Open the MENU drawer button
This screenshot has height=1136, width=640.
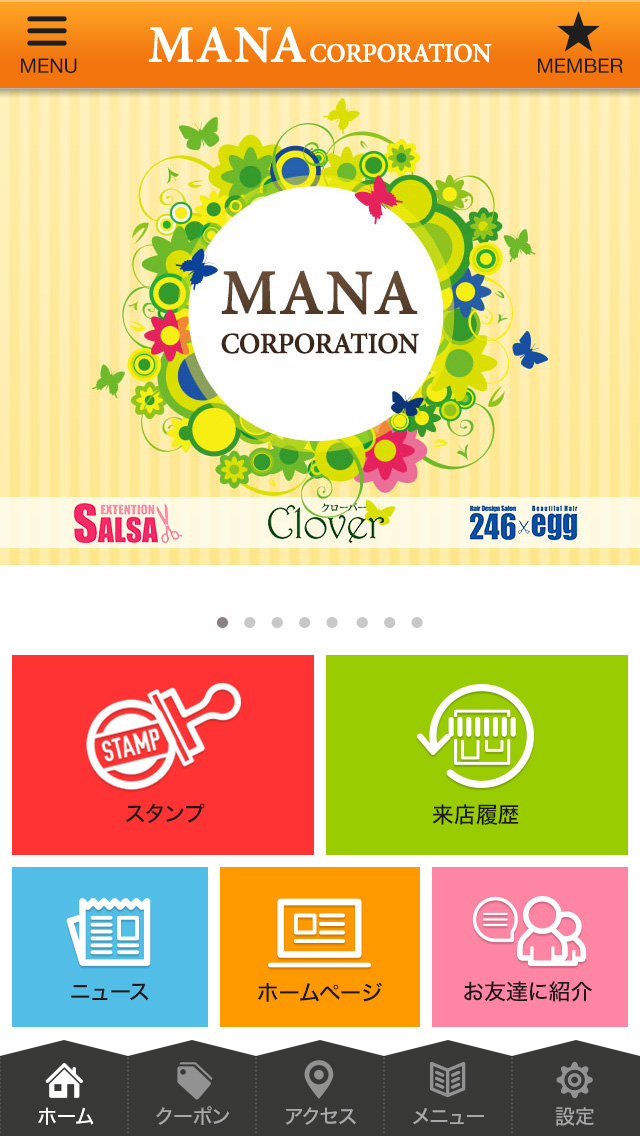(x=47, y=45)
